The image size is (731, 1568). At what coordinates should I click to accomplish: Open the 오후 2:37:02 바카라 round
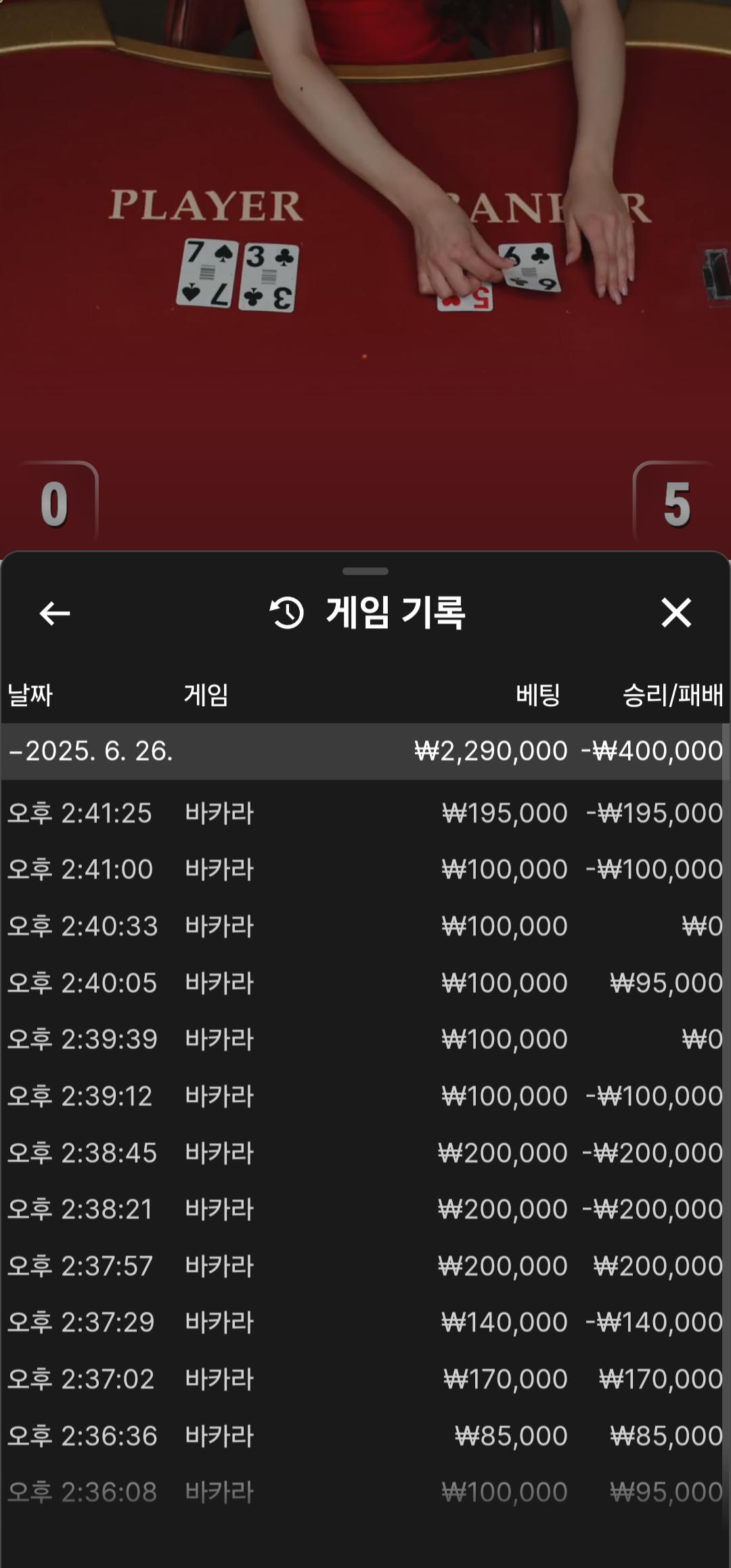click(x=365, y=1379)
